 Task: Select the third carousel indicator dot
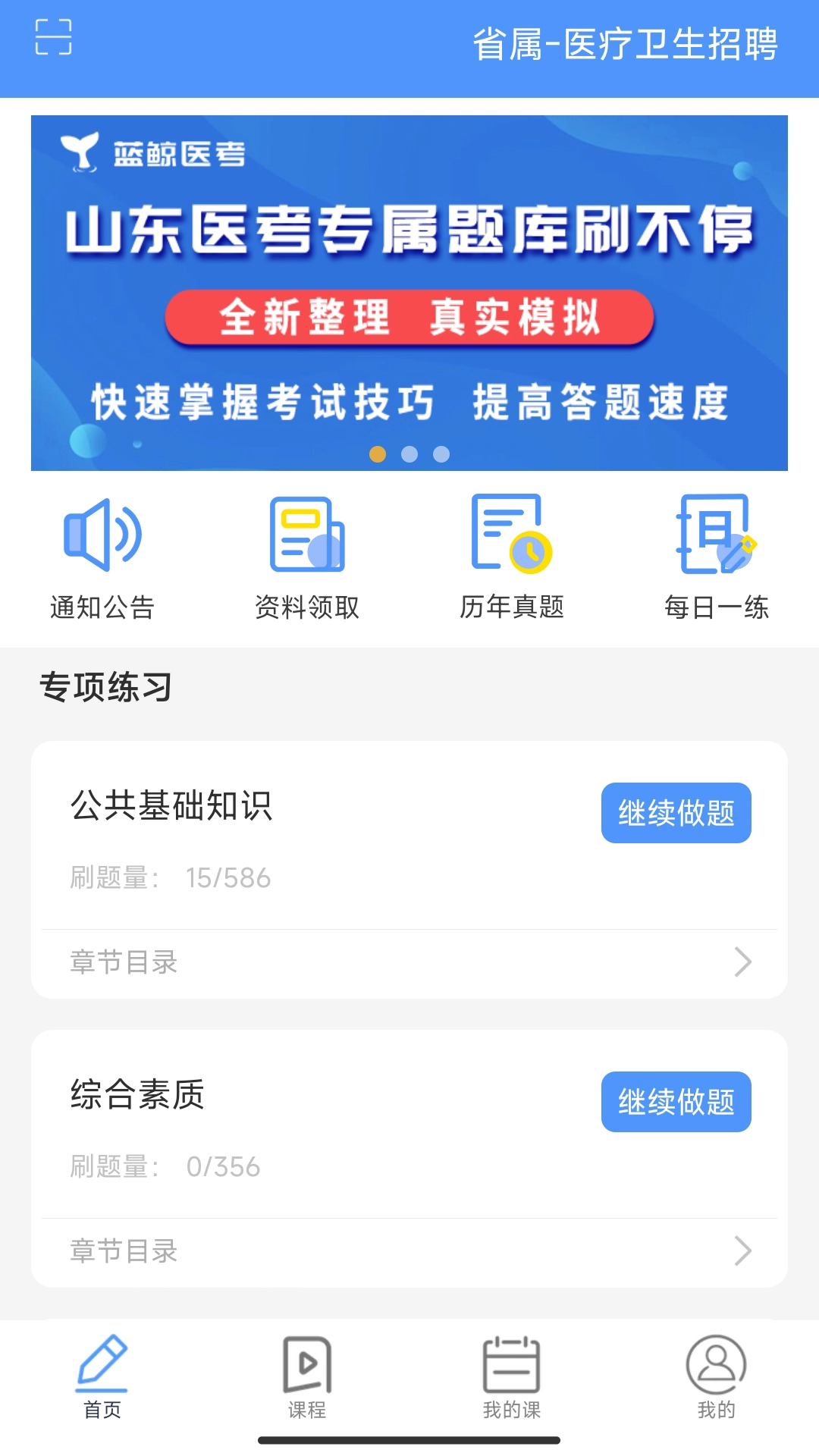(441, 455)
